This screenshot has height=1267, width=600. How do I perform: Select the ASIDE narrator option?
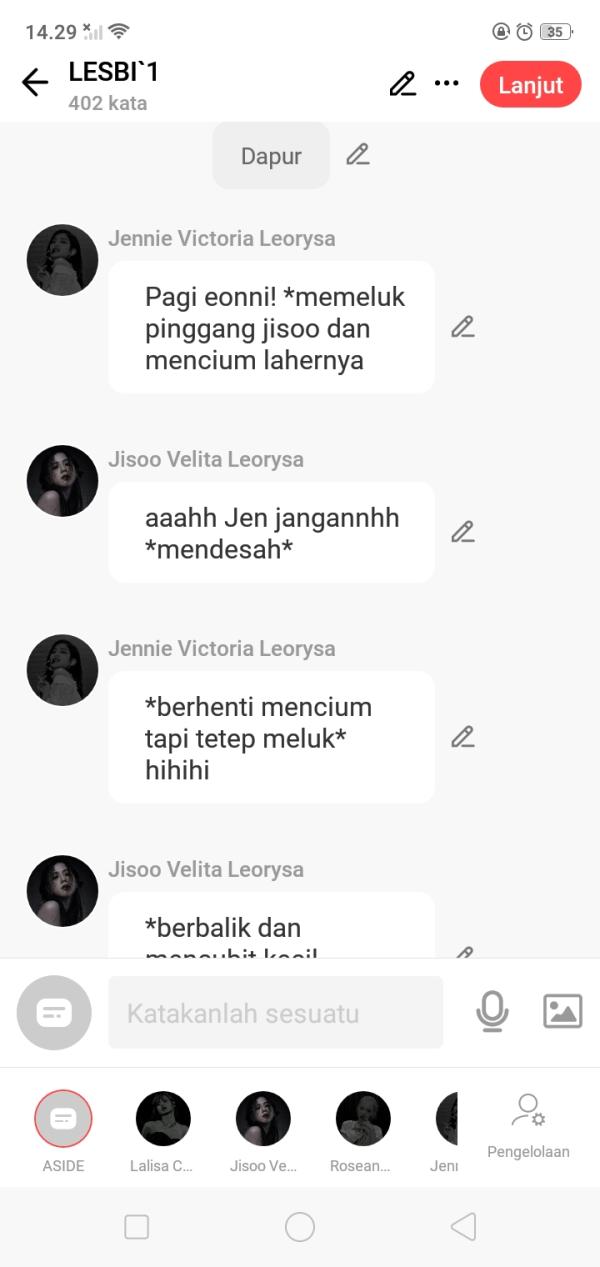[x=63, y=1119]
